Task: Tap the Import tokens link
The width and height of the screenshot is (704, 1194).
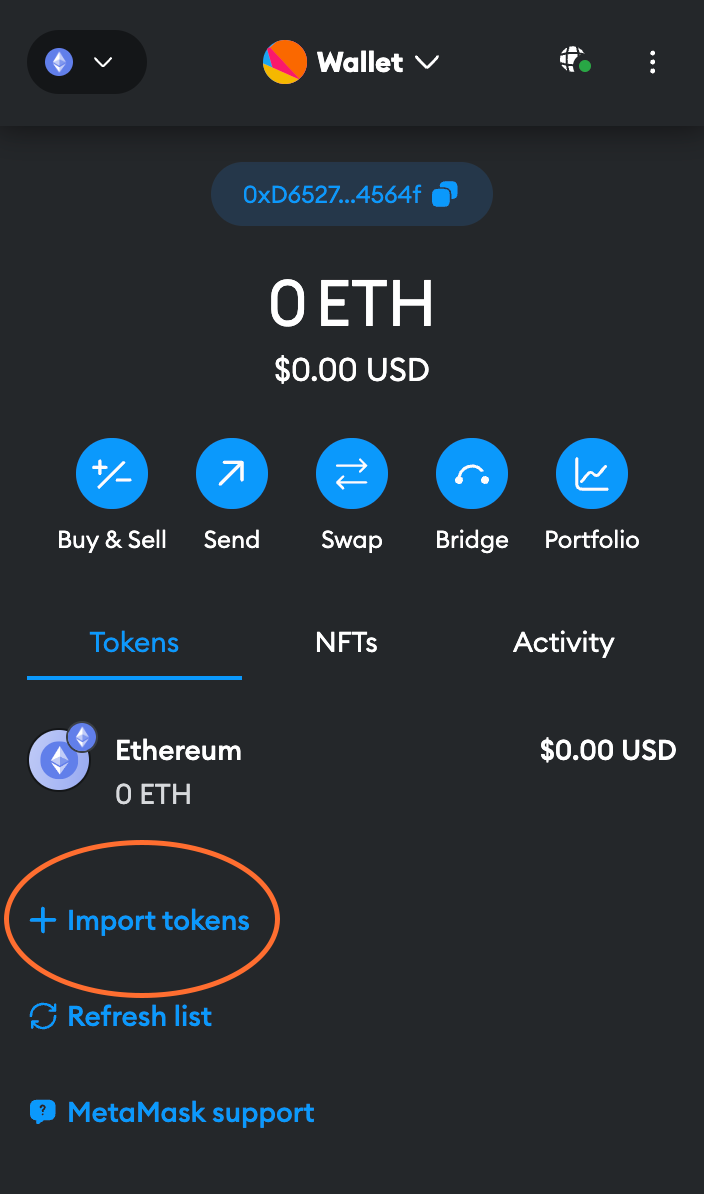Action: coord(157,920)
